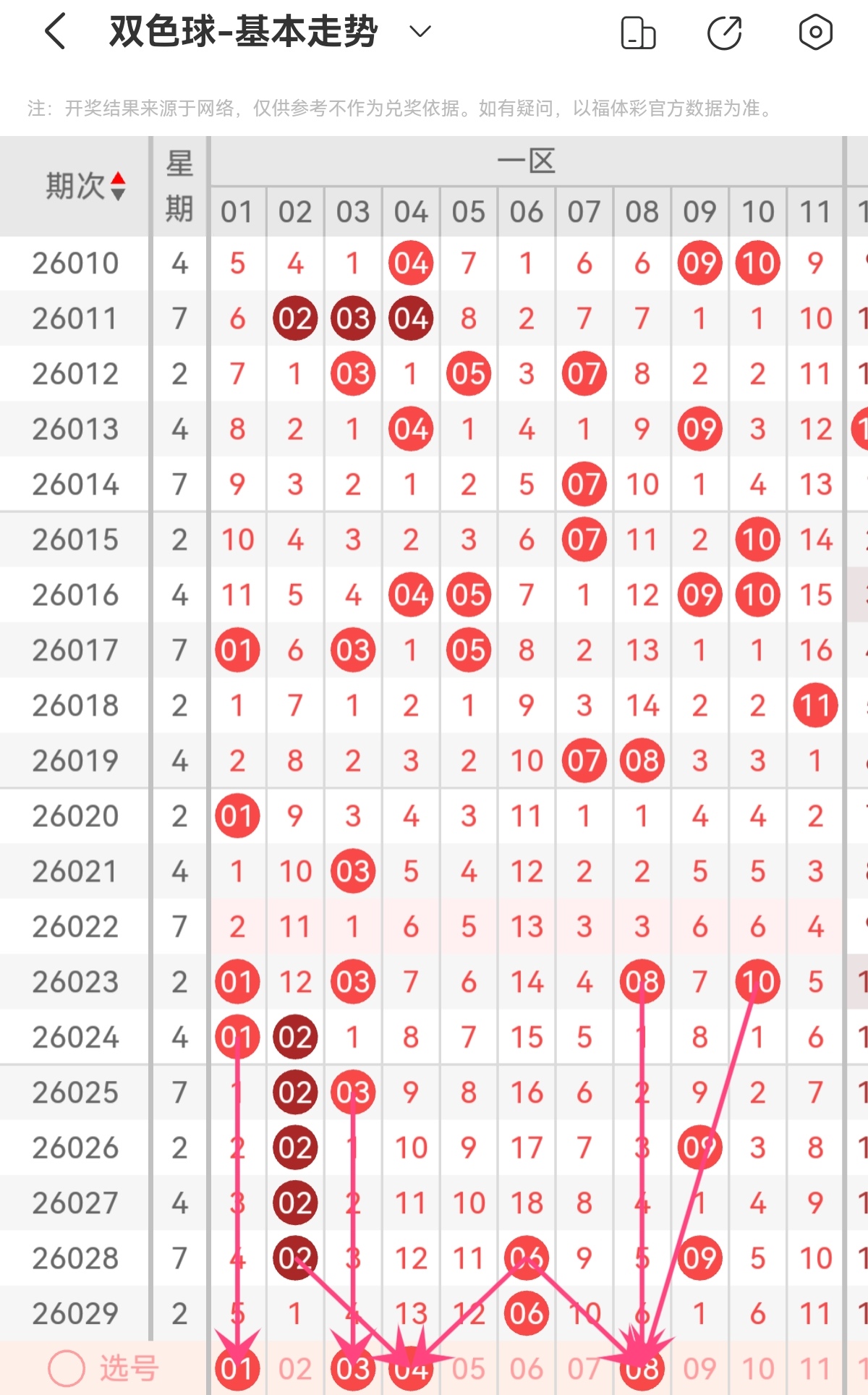Go back using the top-left arrow
This screenshot has height=1395, width=868.
(x=56, y=32)
